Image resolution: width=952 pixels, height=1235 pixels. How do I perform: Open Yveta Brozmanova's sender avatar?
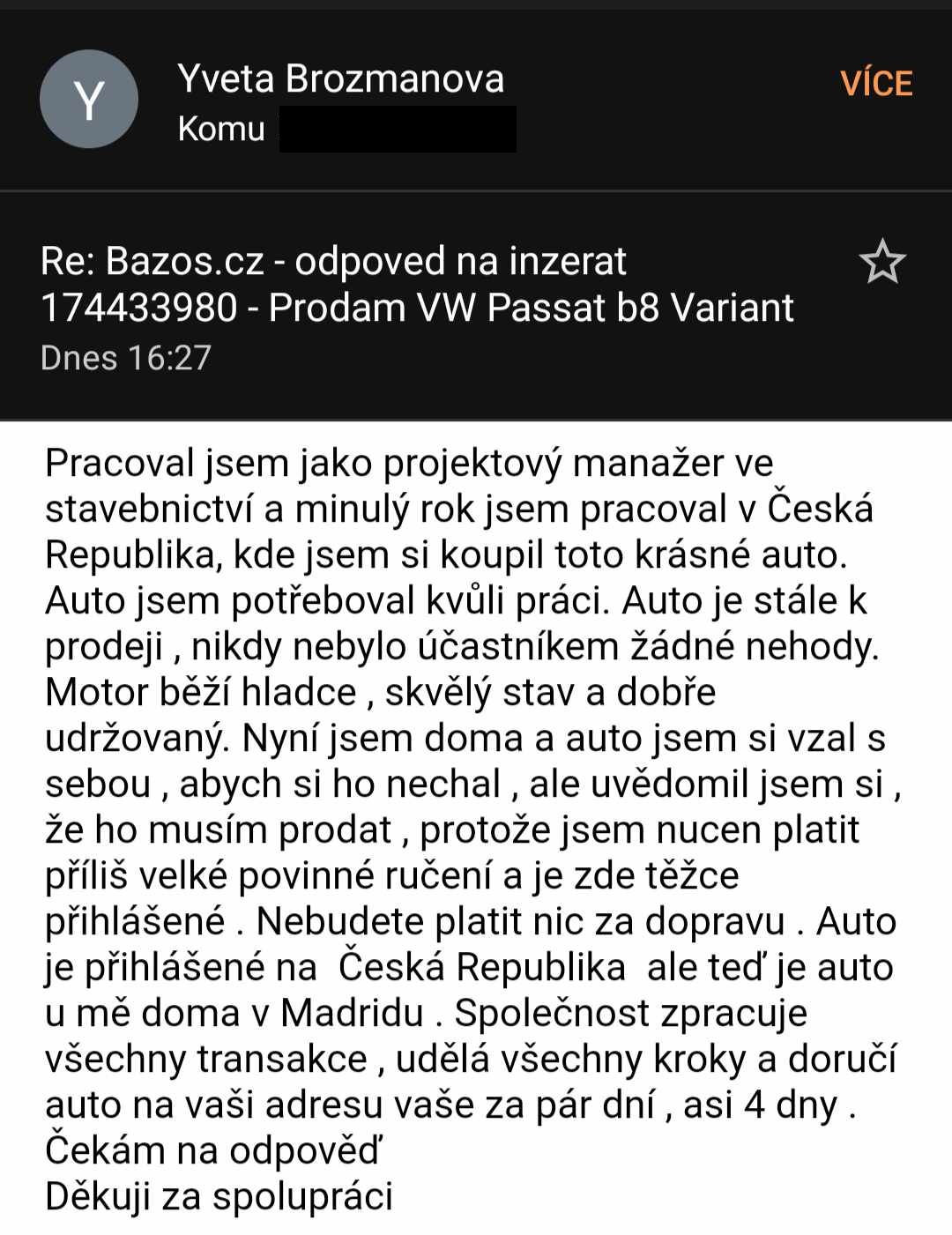click(x=89, y=100)
